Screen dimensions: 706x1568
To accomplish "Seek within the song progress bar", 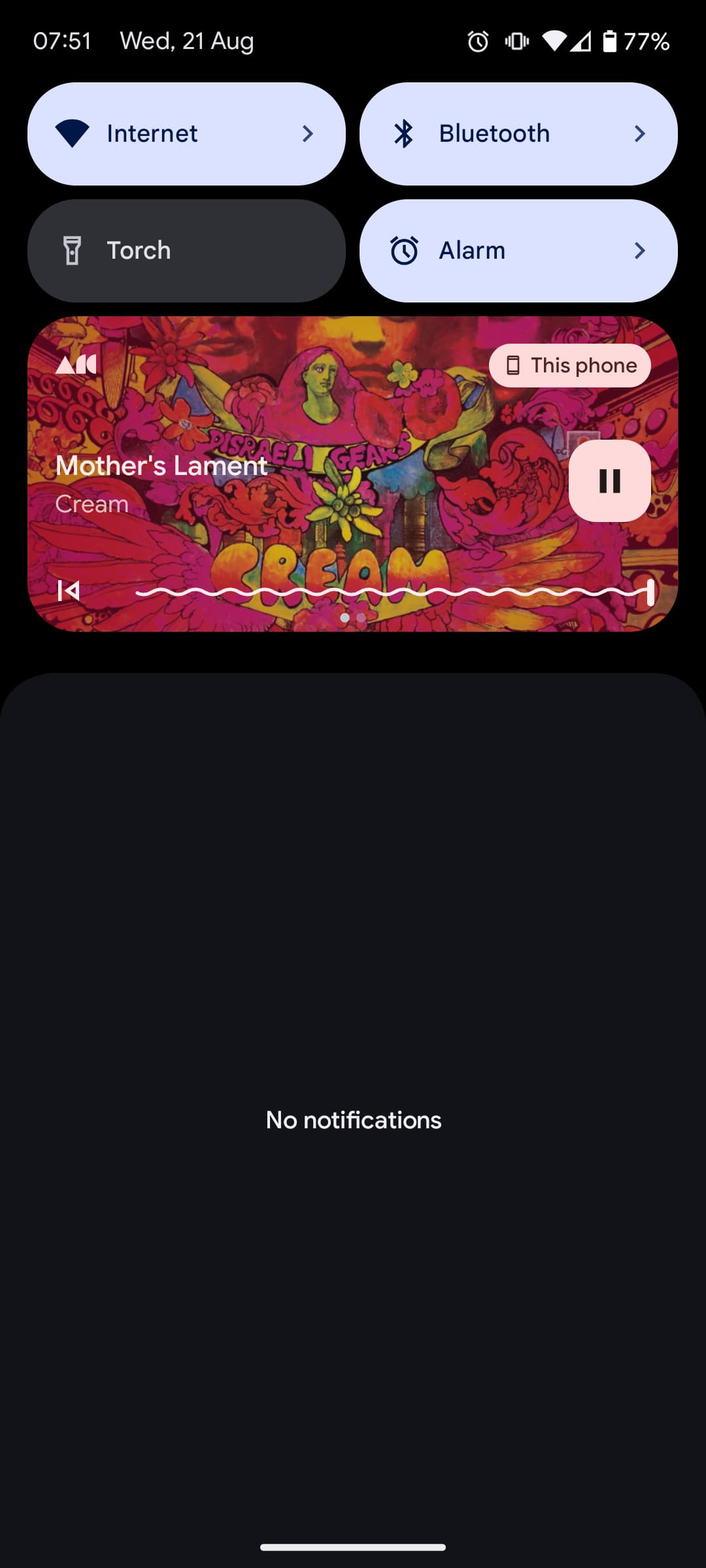I will 395,592.
